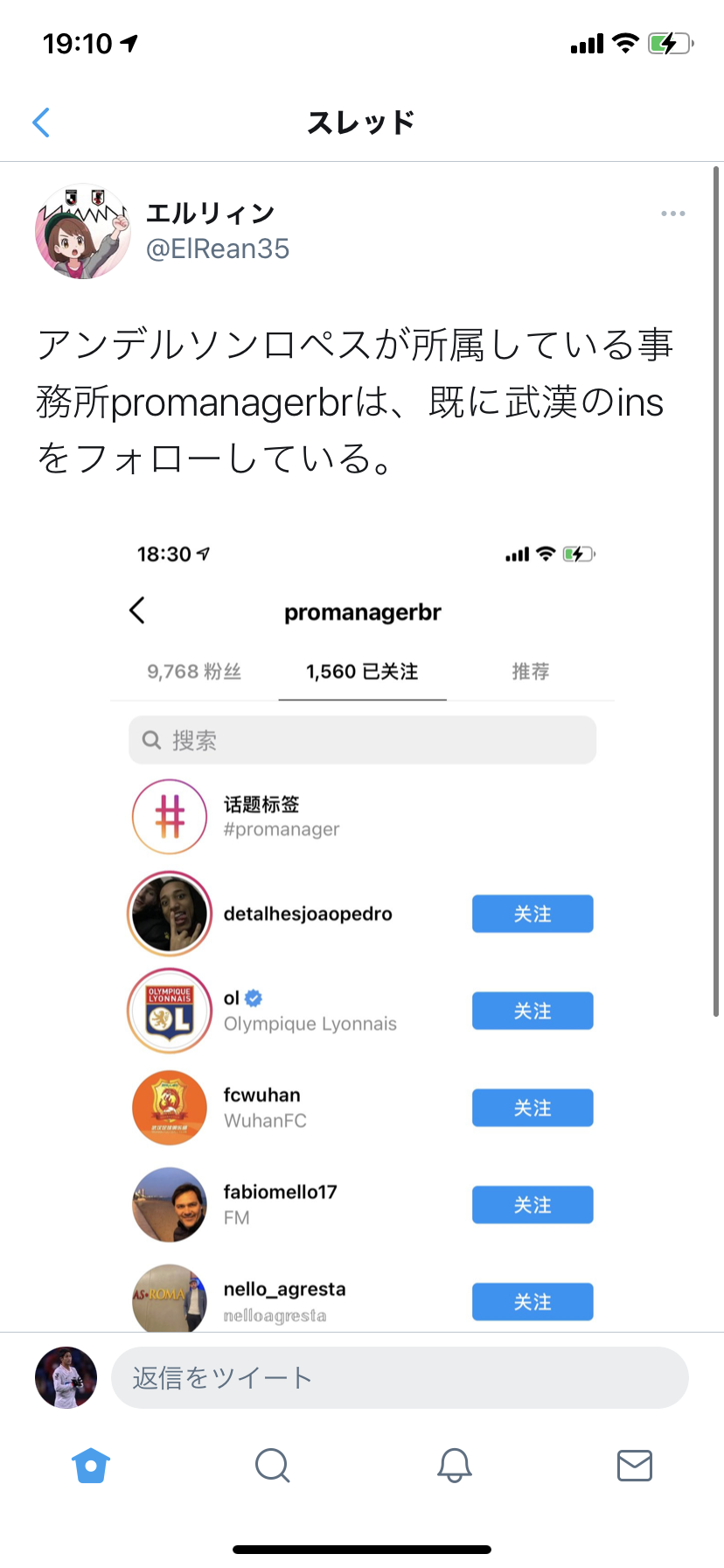Tap the reply tweet field
Image resolution: width=724 pixels, height=1568 pixels.
point(399,1378)
